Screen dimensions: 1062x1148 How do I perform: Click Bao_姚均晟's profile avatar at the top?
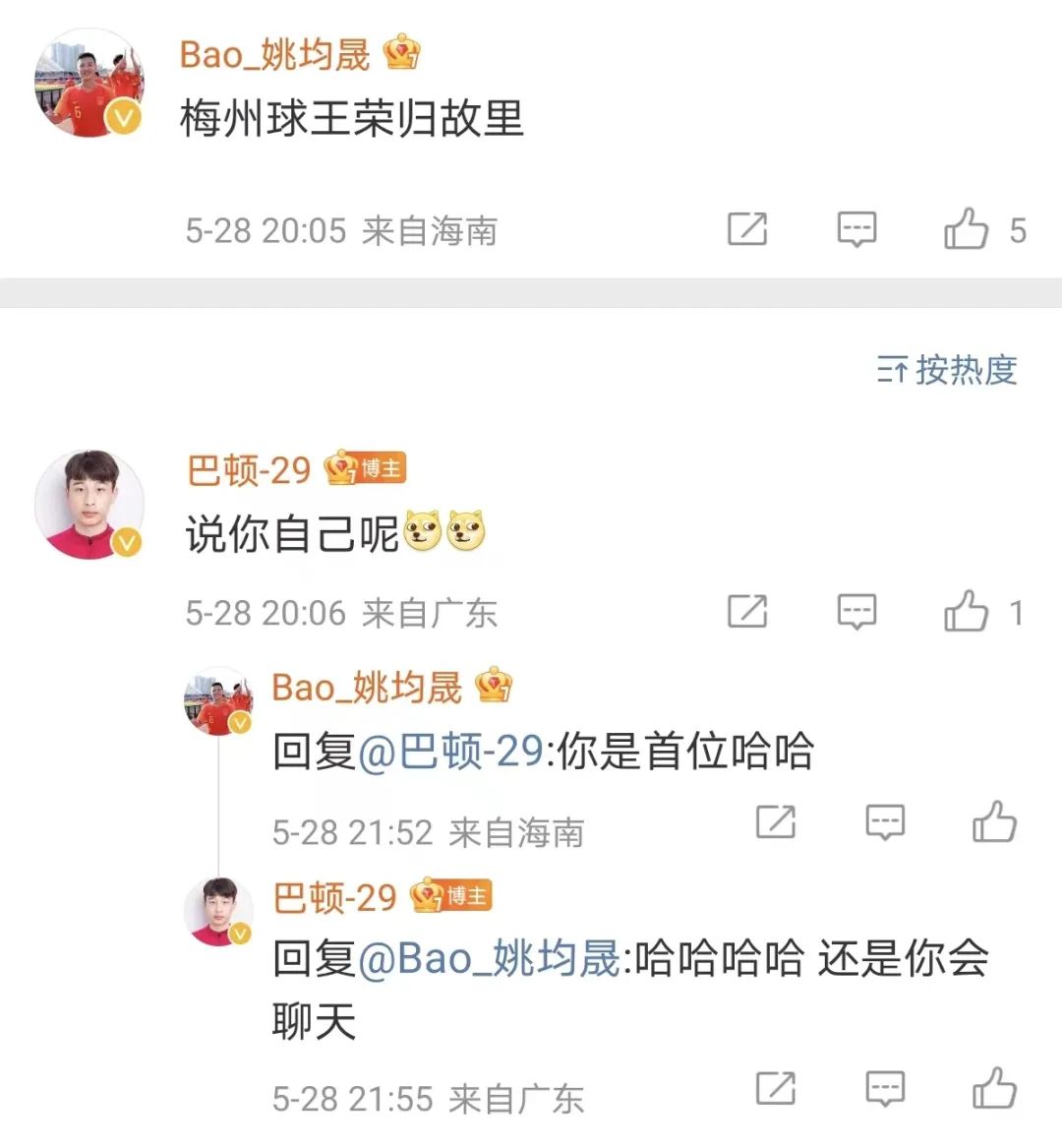88,81
